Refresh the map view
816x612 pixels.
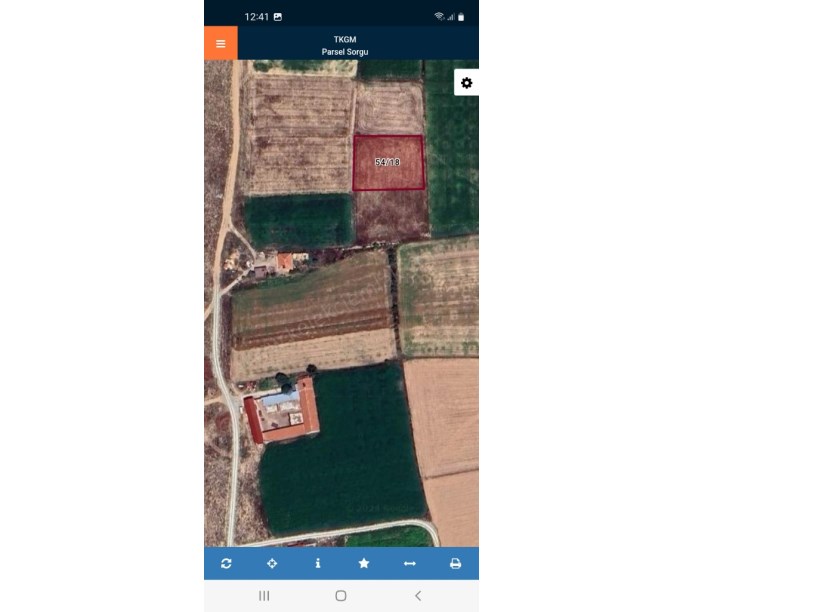[x=226, y=564]
